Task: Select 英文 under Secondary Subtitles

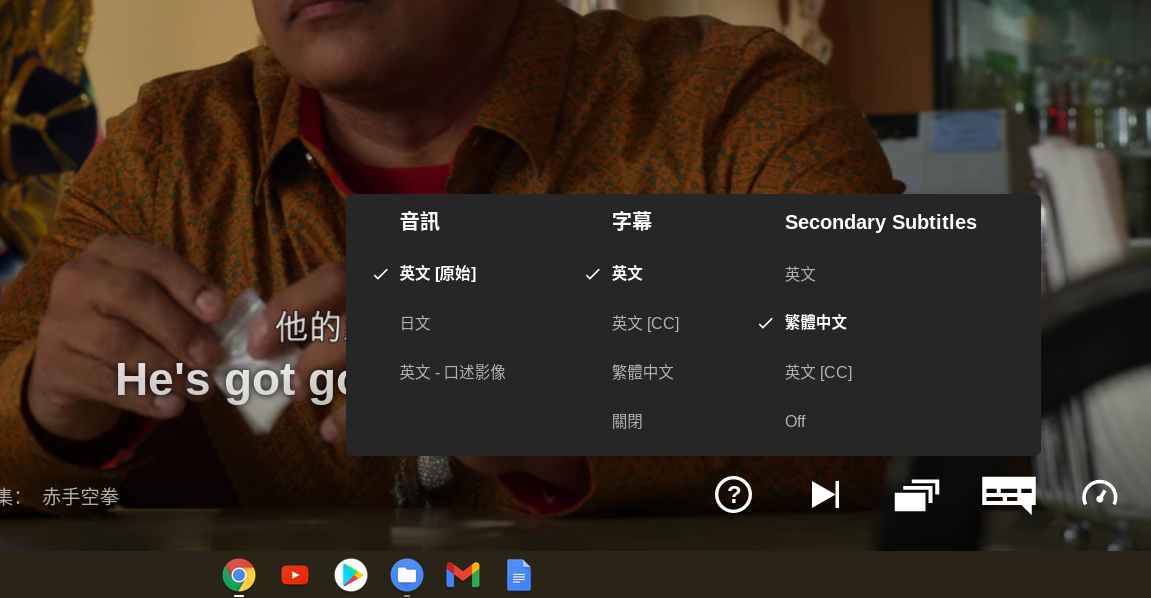Action: [x=800, y=273]
